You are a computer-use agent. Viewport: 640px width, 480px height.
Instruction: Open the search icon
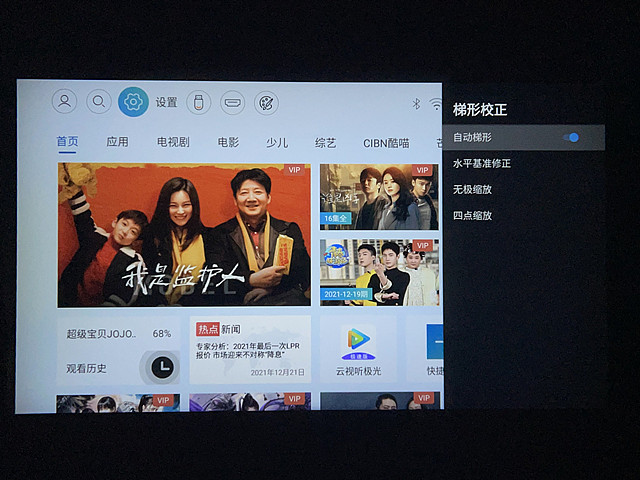click(x=98, y=101)
